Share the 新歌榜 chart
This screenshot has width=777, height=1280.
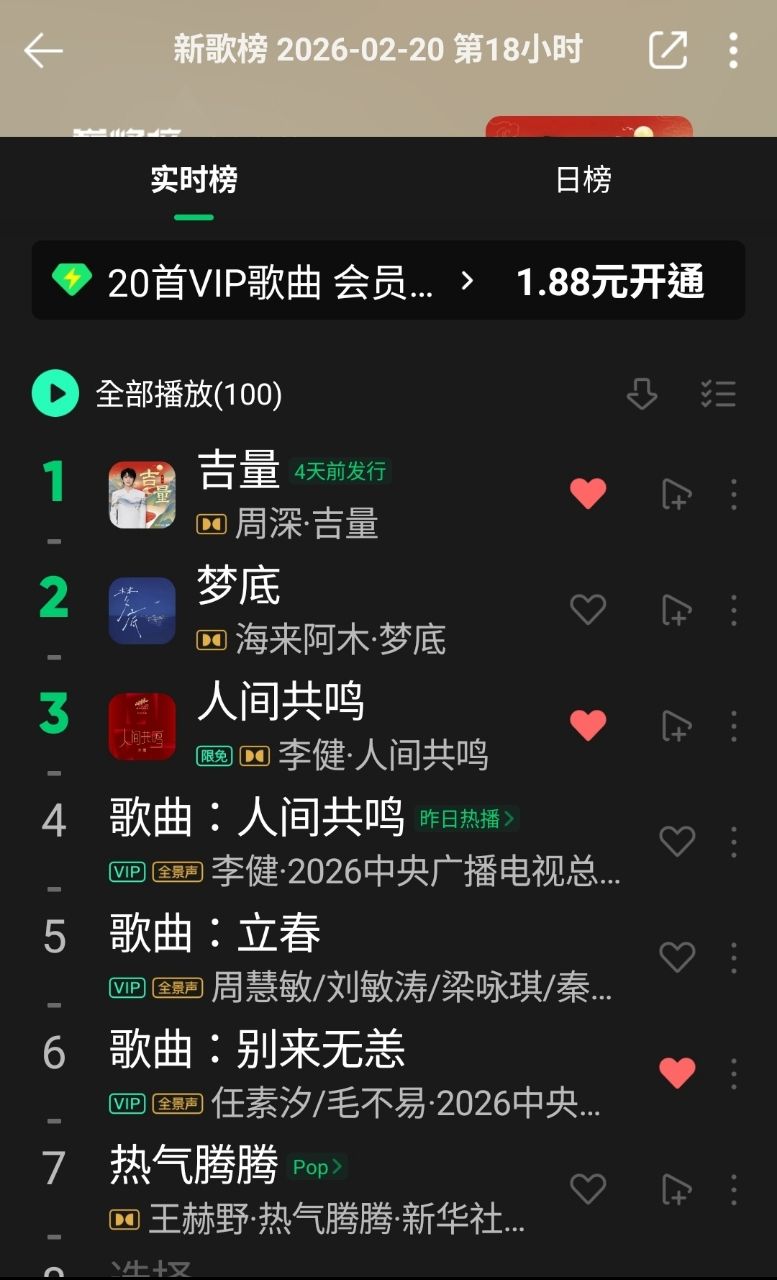click(x=668, y=50)
